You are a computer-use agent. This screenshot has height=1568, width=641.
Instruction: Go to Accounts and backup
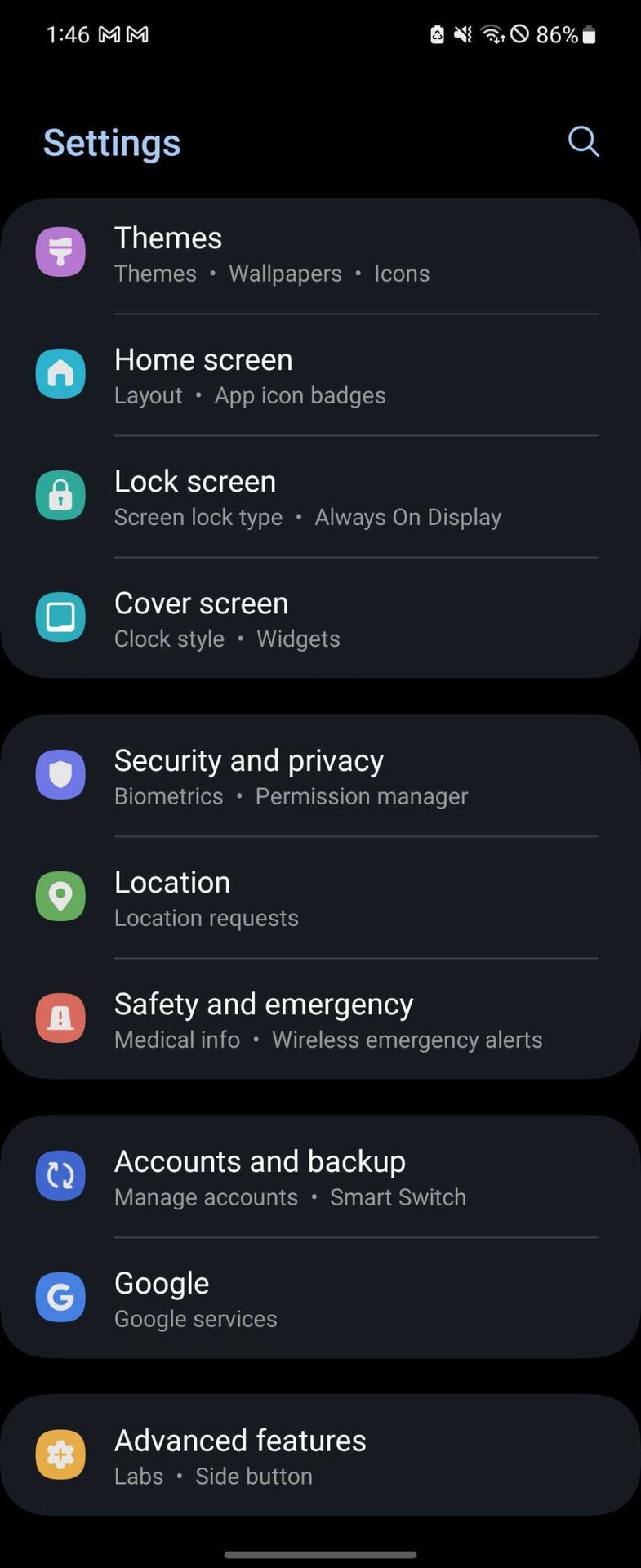pyautogui.click(x=318, y=1177)
